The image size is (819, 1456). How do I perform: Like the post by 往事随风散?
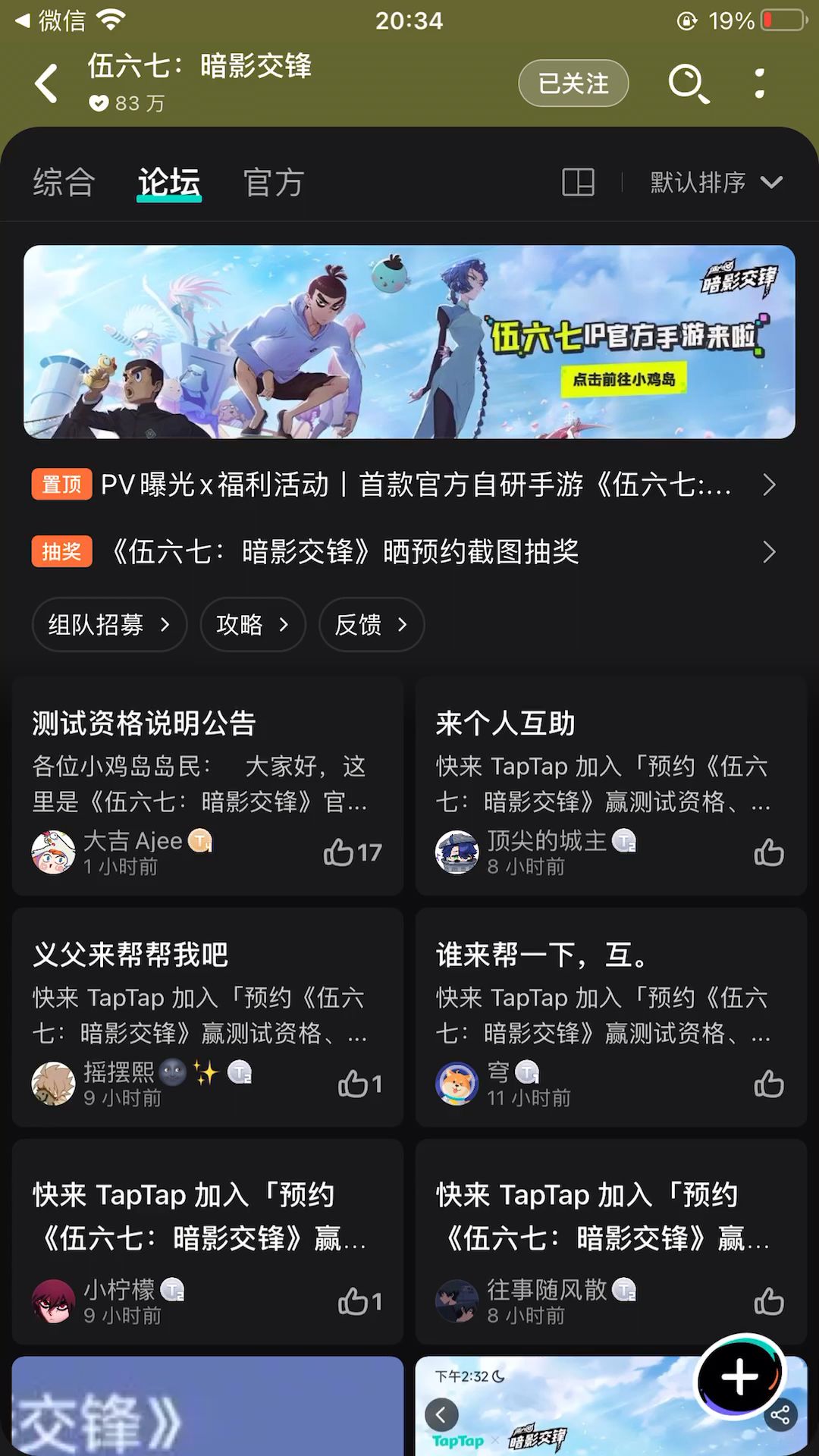[x=768, y=1302]
